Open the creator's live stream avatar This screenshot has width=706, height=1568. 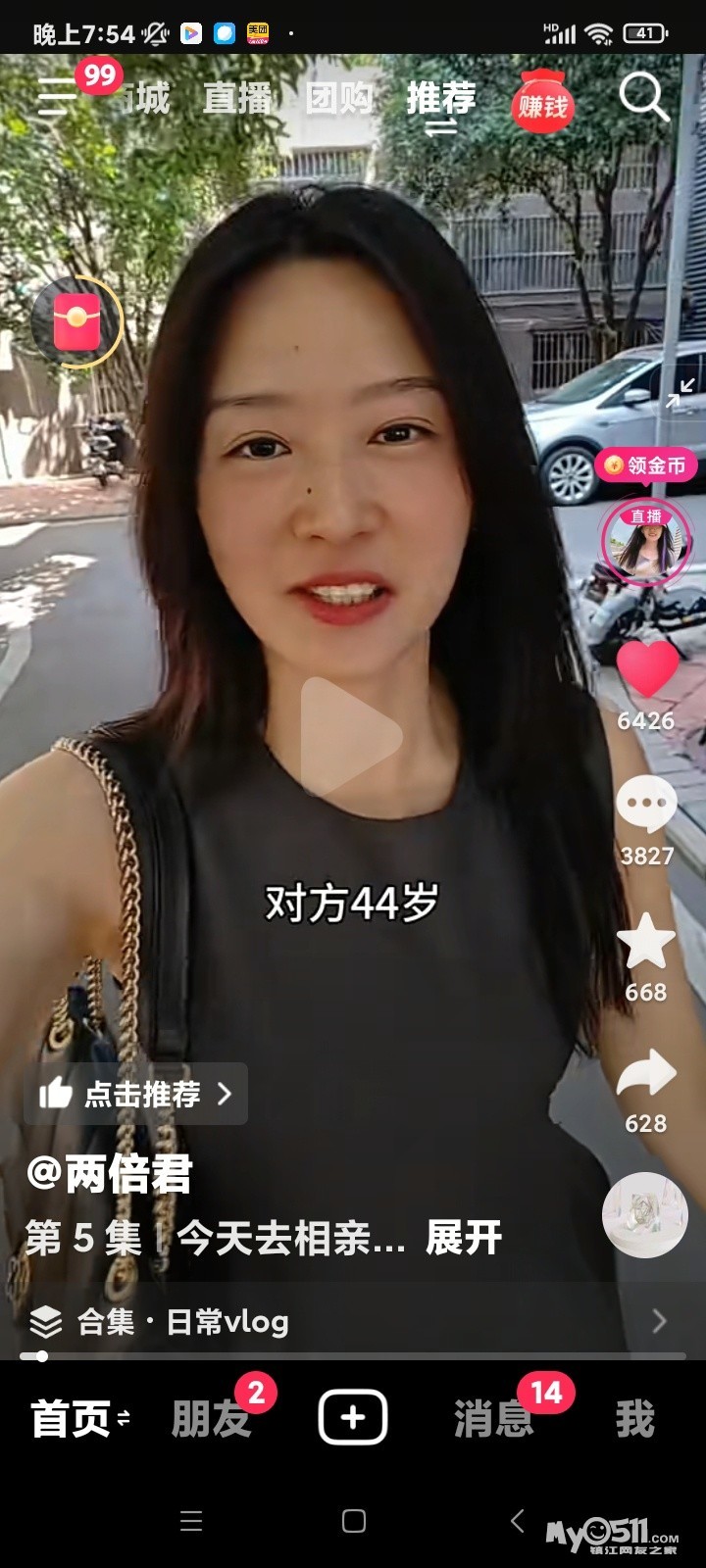[x=646, y=541]
